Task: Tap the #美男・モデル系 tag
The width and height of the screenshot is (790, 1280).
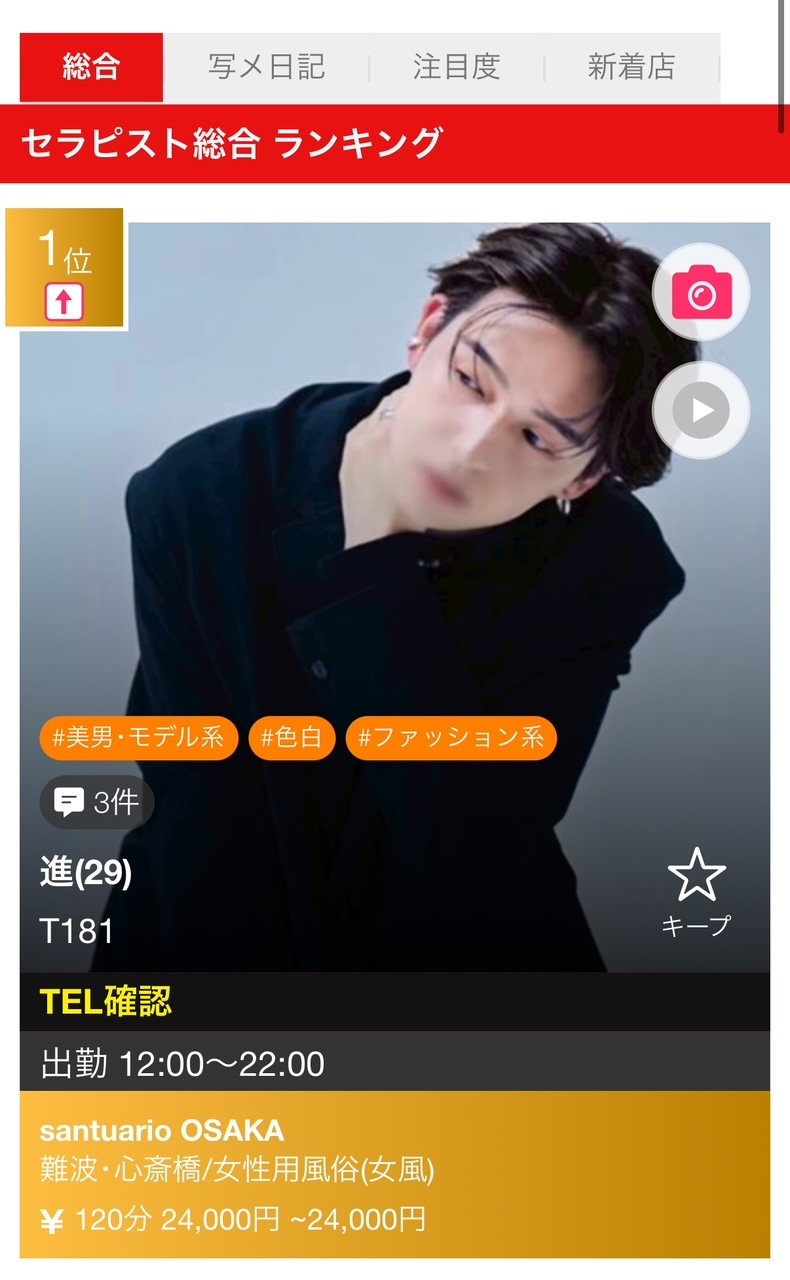Action: tap(139, 738)
